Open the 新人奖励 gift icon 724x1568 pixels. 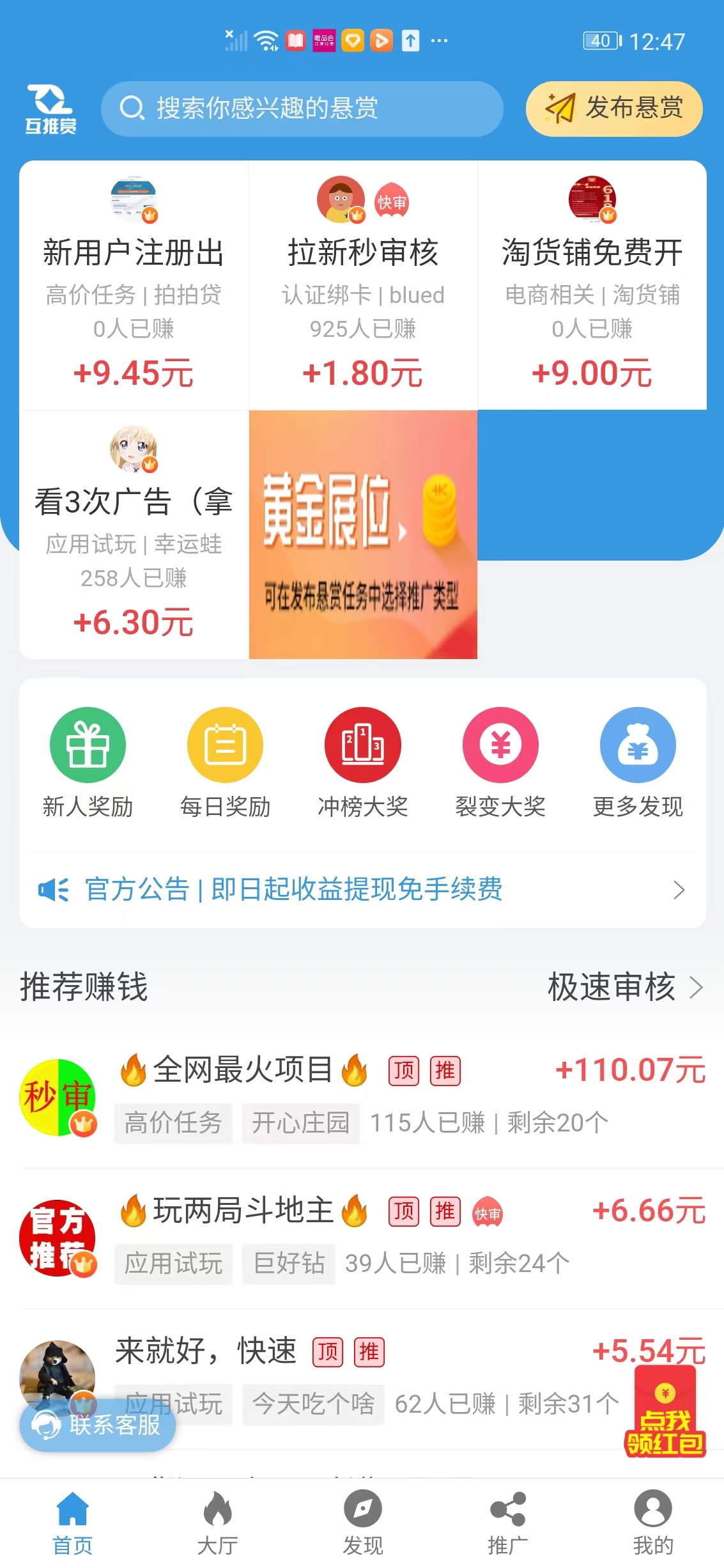88,745
